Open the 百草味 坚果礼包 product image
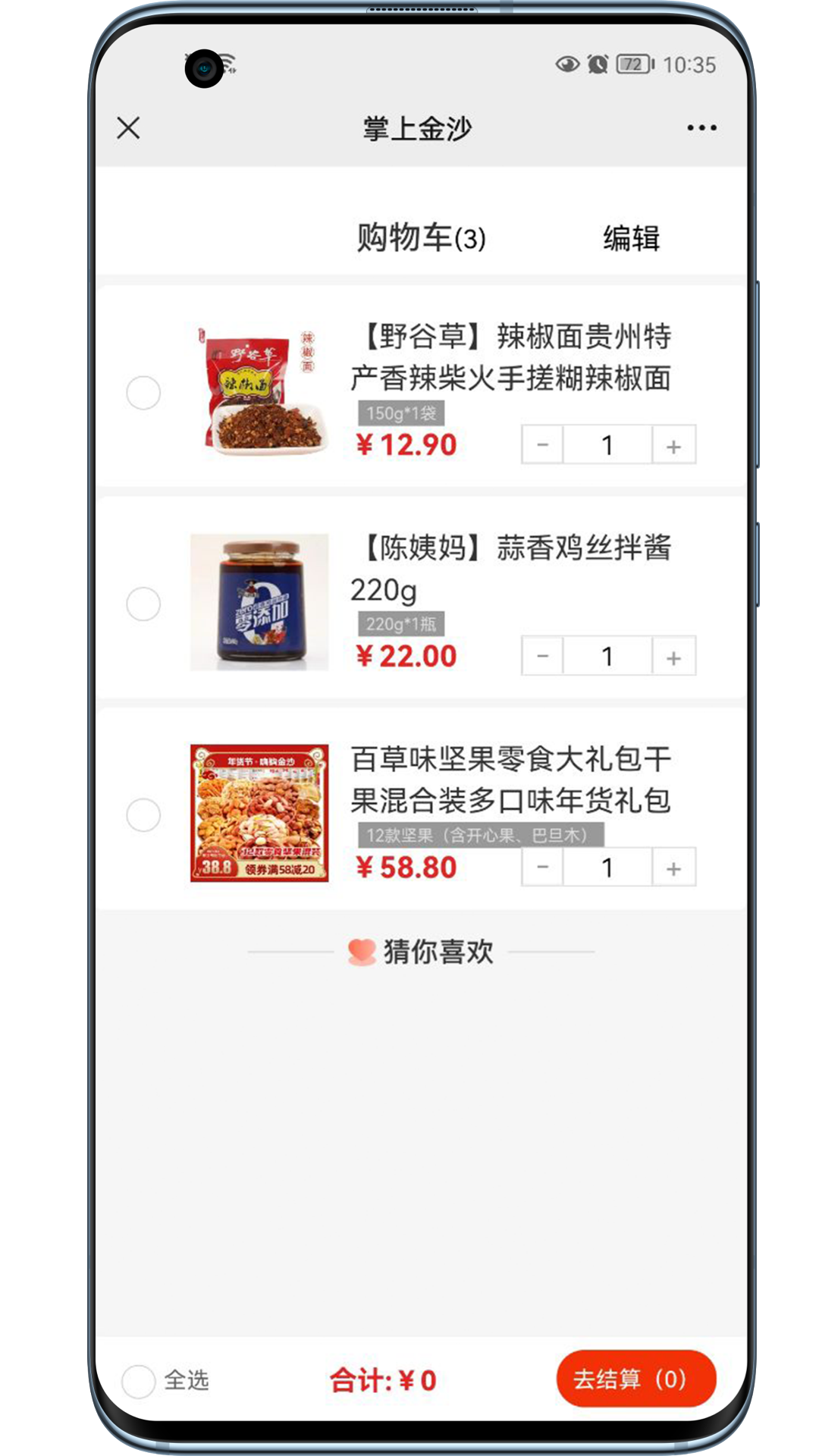This screenshot has height=1456, width=819. coord(259,813)
